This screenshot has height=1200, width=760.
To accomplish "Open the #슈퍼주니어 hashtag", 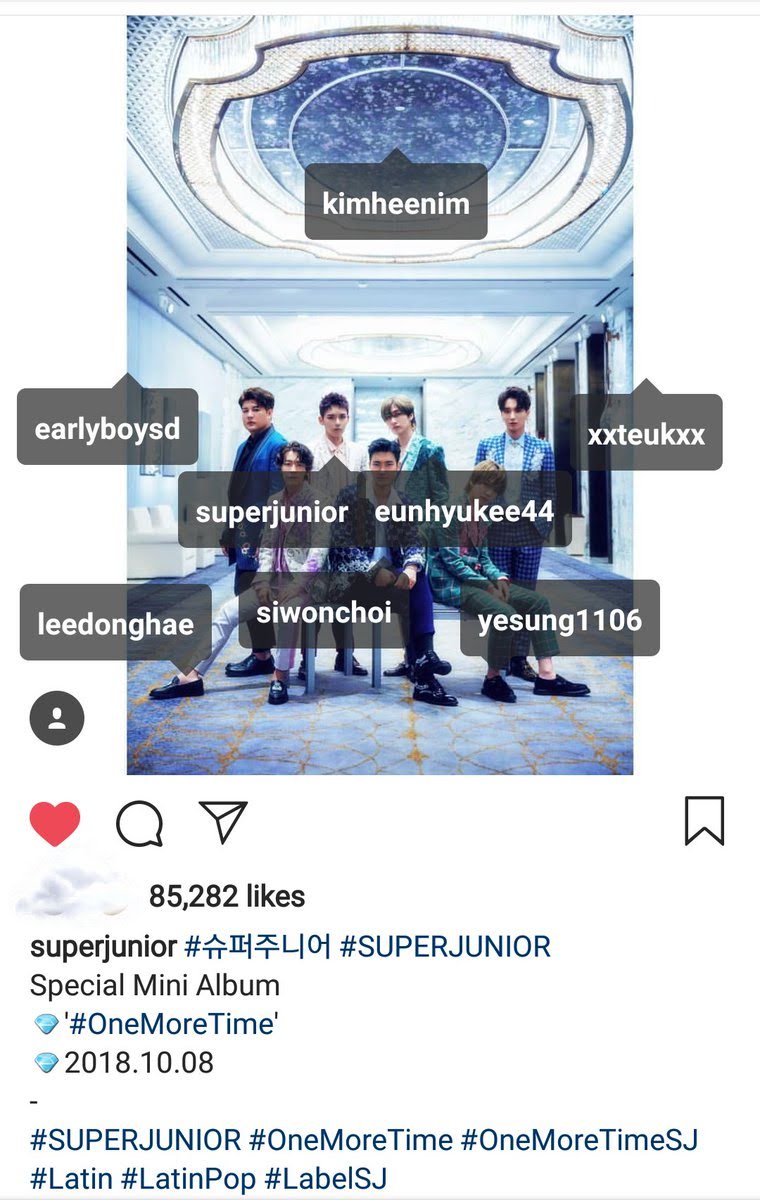I will (259, 946).
